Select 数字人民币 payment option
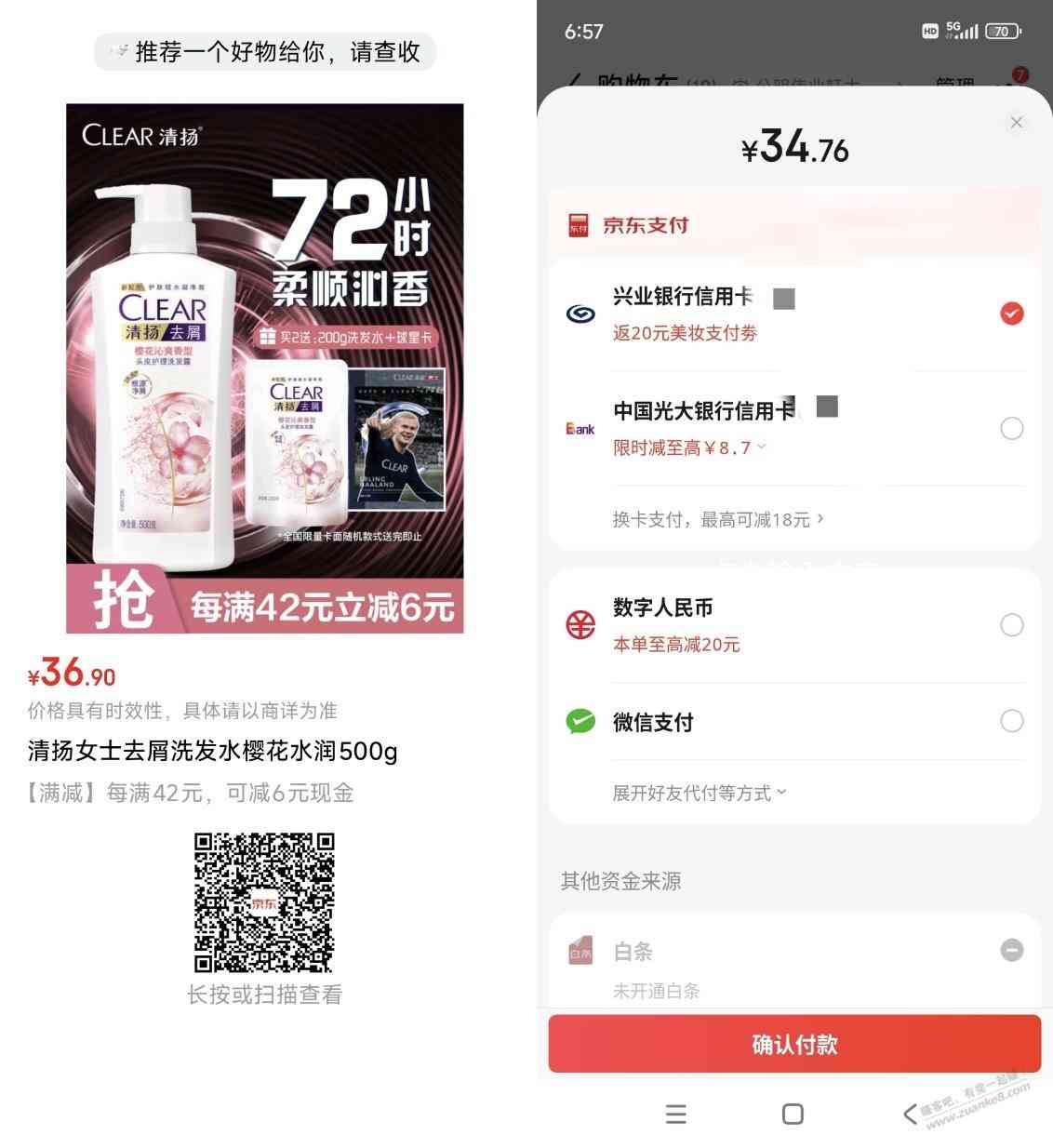This screenshot has width=1053, height=1148. 1011,625
